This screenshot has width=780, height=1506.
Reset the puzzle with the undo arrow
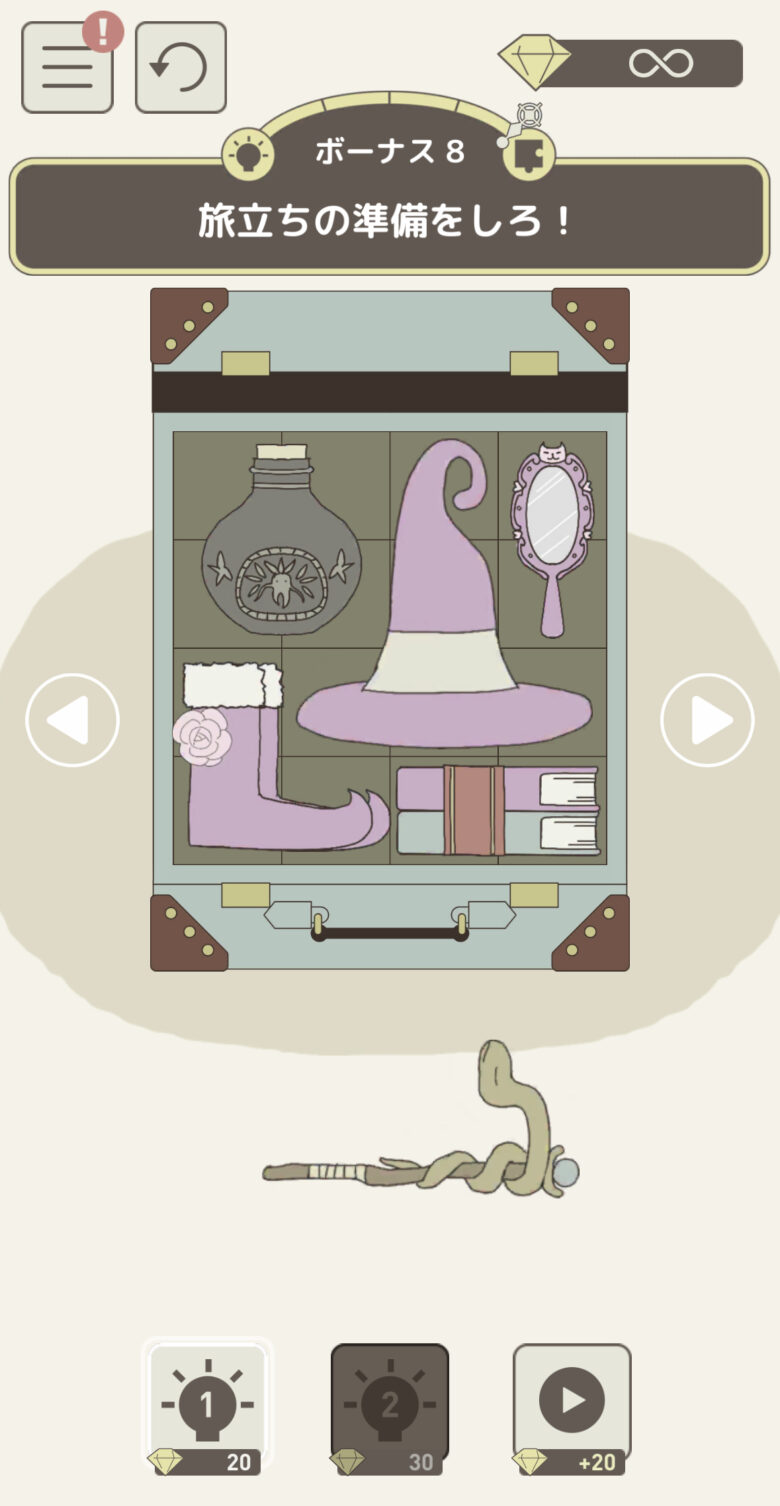180,67
